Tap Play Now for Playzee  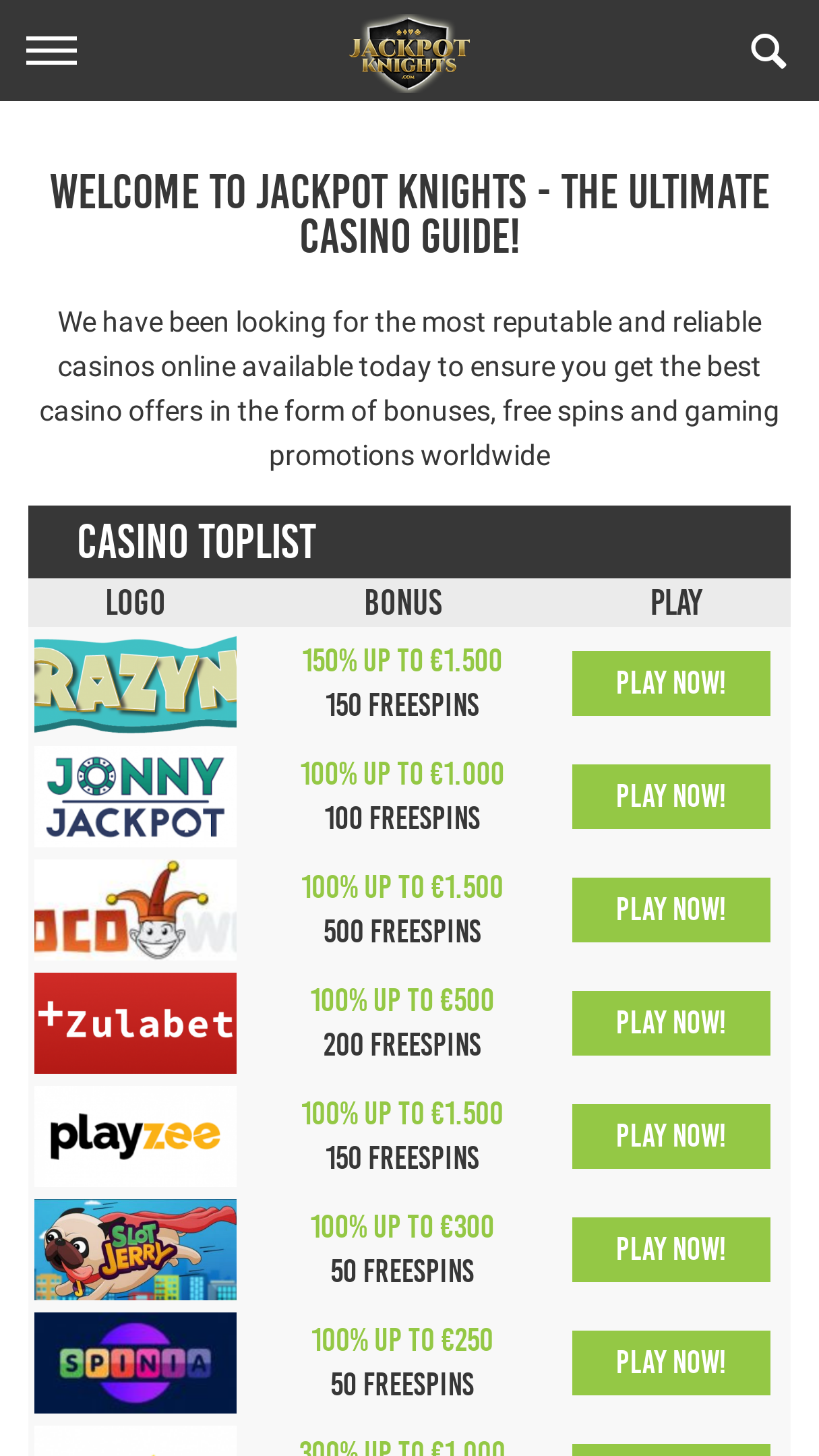point(671,1136)
